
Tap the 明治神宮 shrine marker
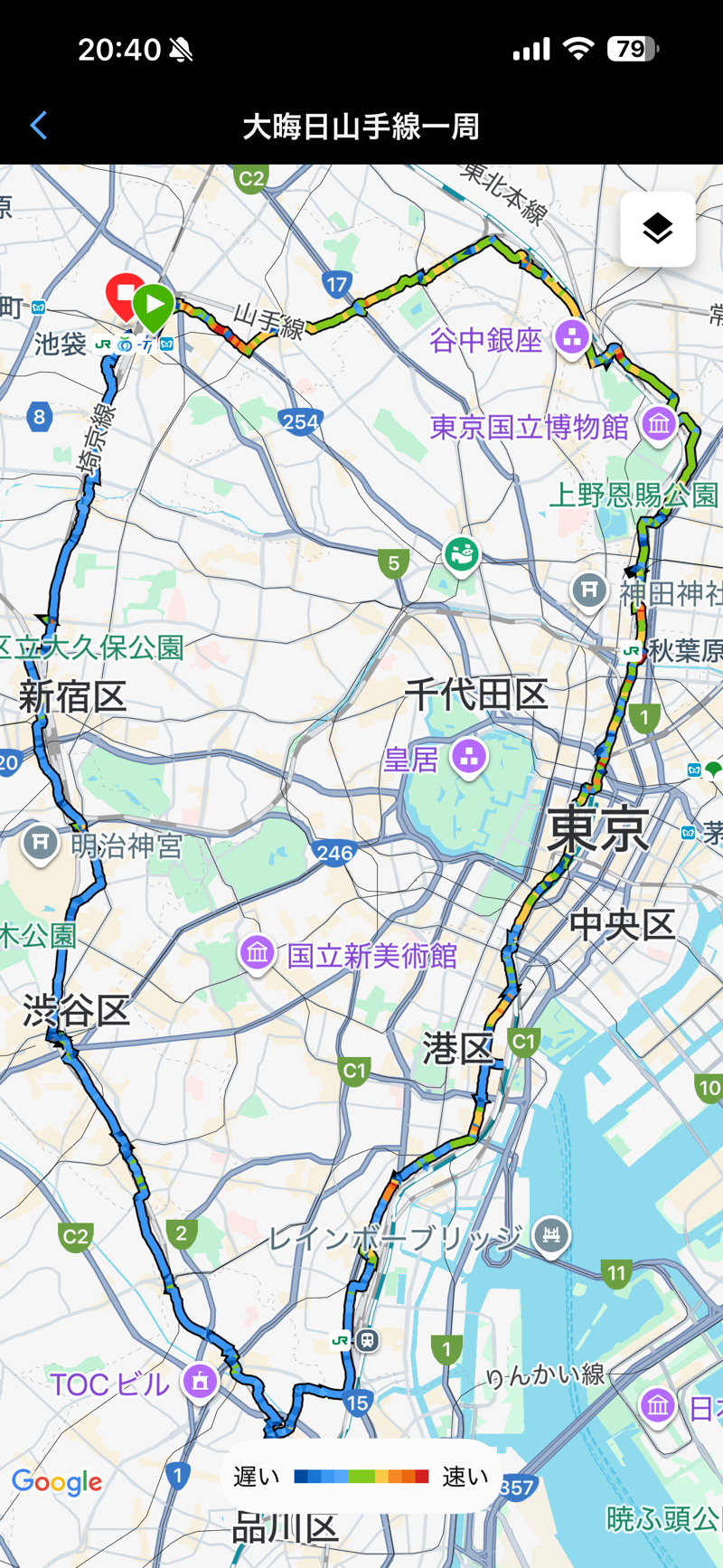[x=41, y=844]
